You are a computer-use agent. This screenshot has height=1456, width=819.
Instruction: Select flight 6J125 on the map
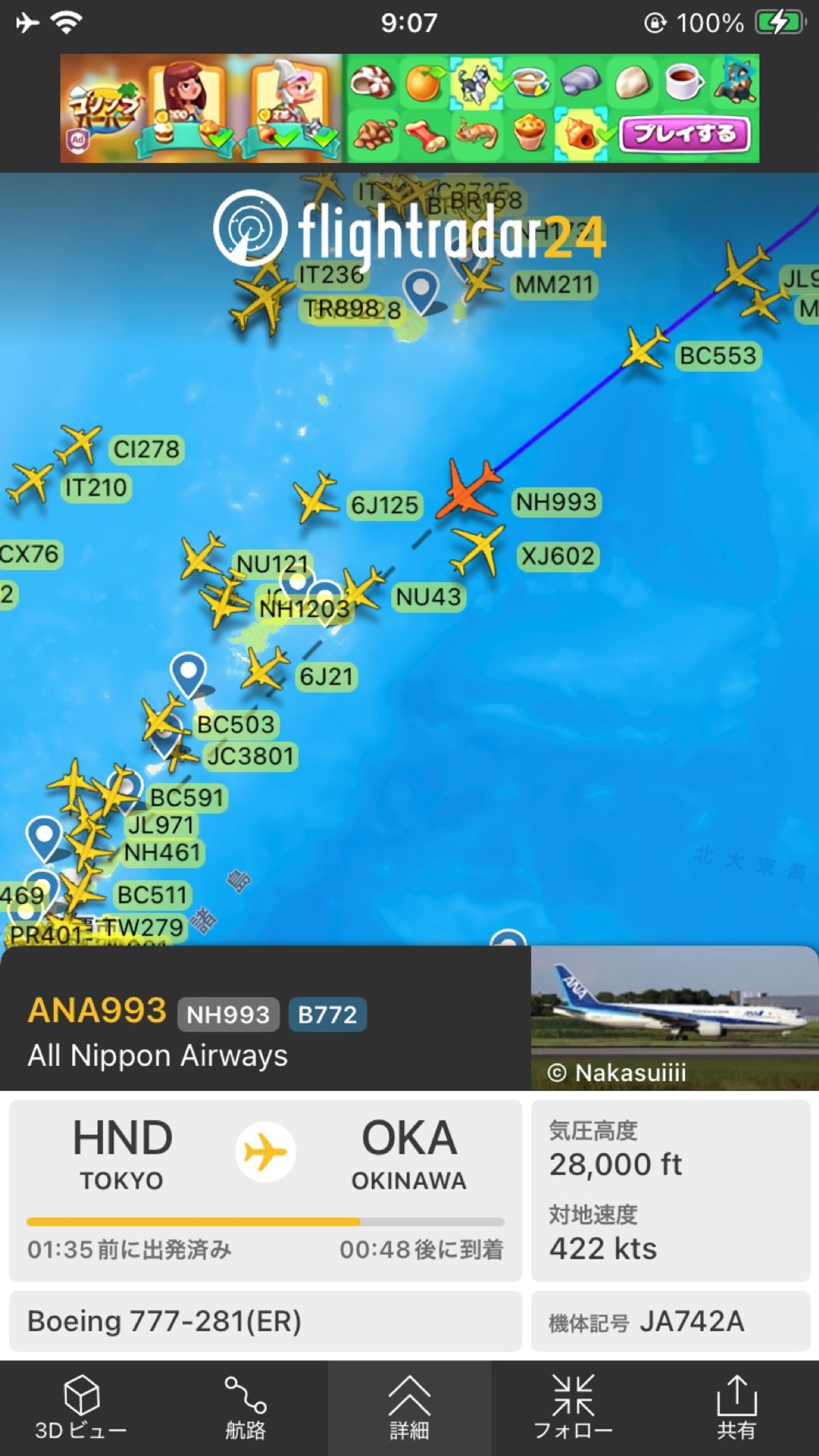(x=384, y=506)
